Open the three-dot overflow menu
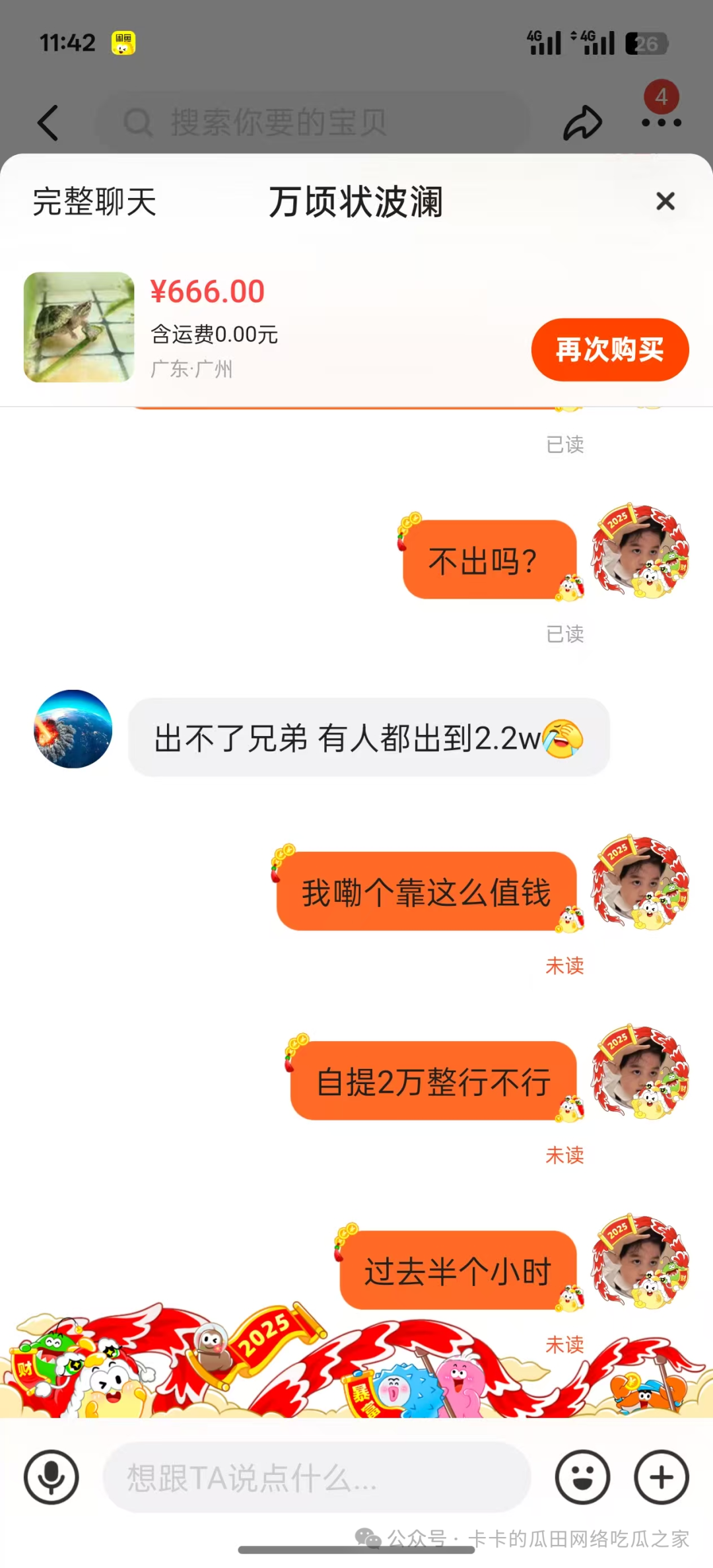Image resolution: width=713 pixels, height=1568 pixels. [x=661, y=123]
